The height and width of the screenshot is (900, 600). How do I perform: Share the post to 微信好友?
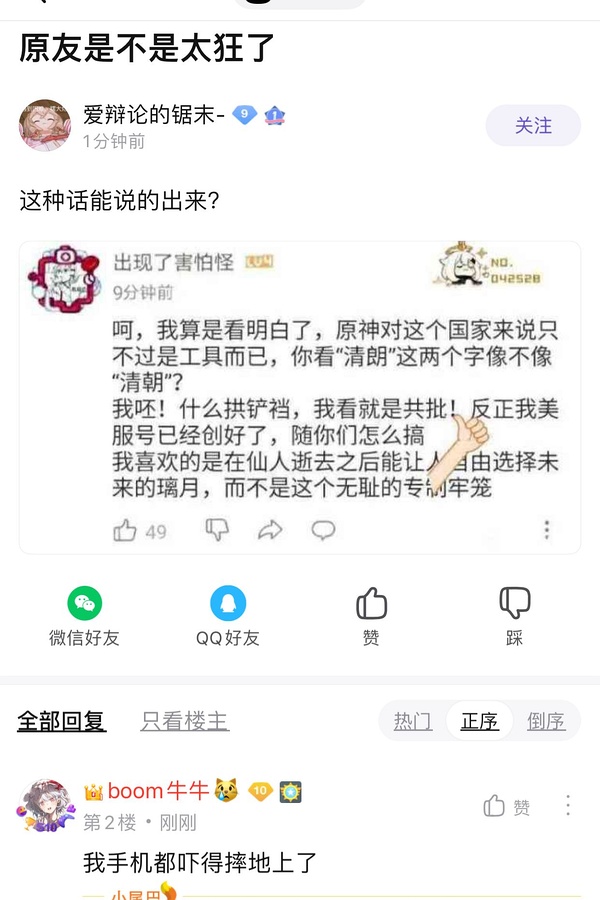pos(85,616)
